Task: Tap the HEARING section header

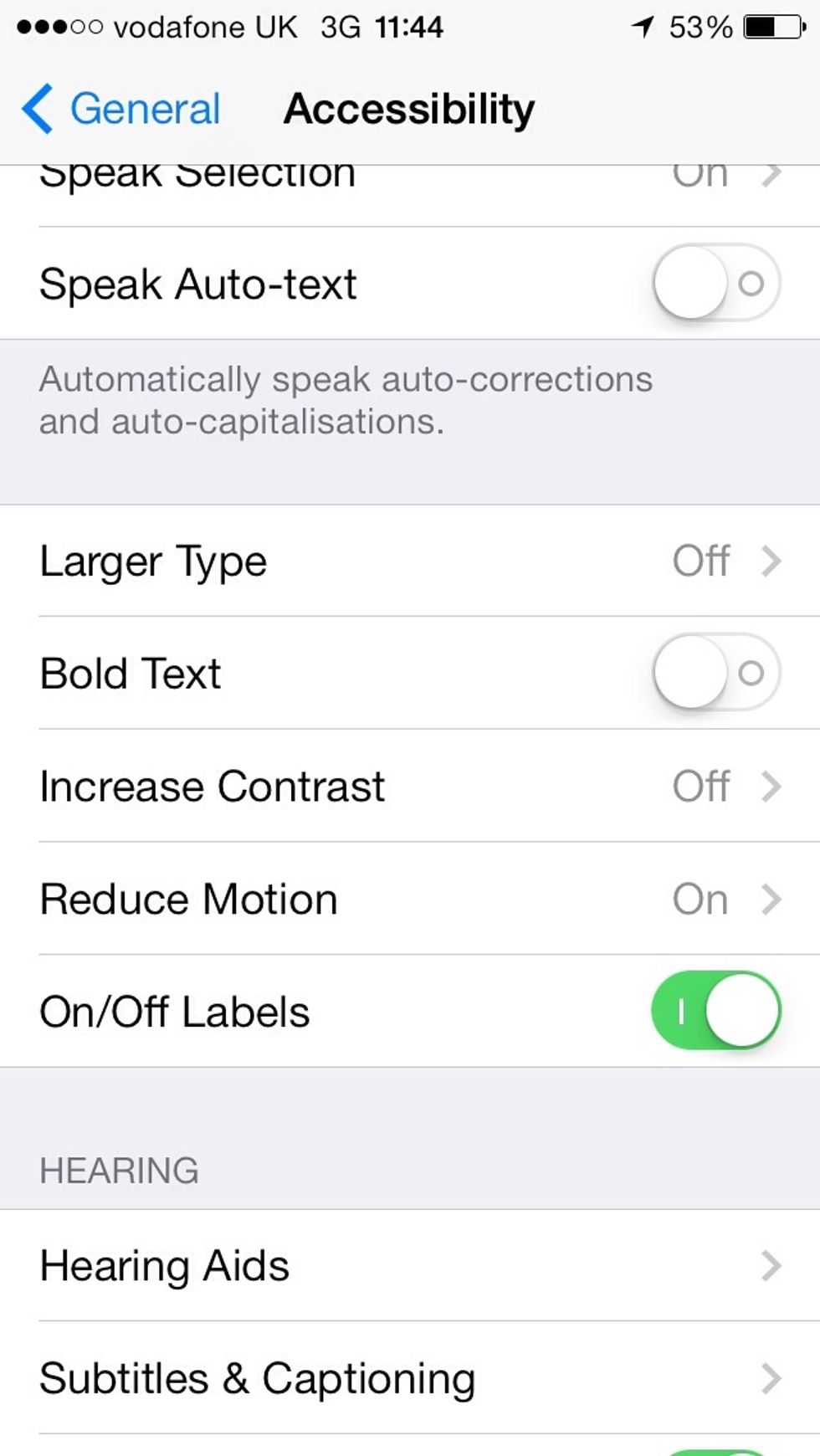Action: [117, 1170]
